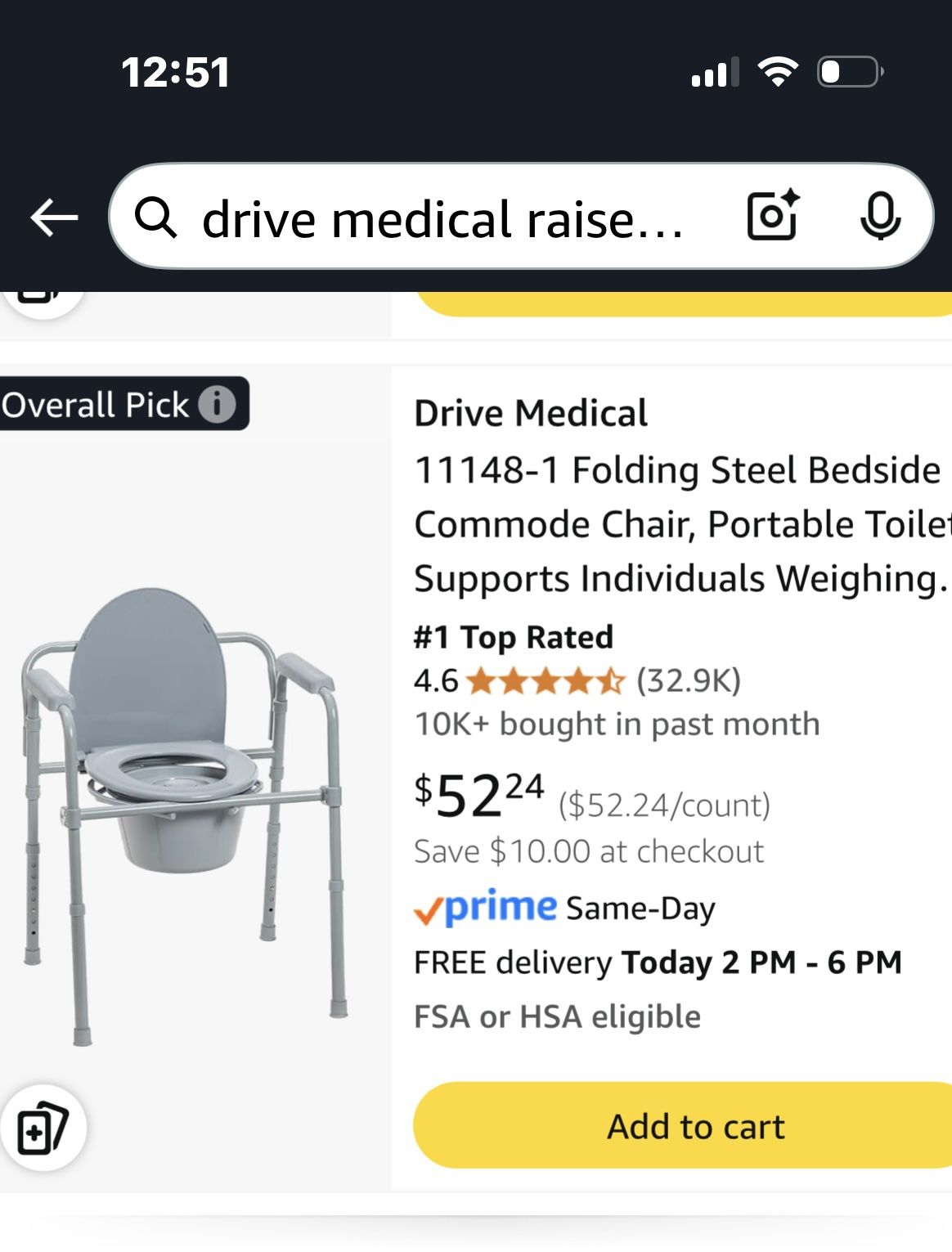
Task: Go back with the arrow icon
Action: pos(54,218)
